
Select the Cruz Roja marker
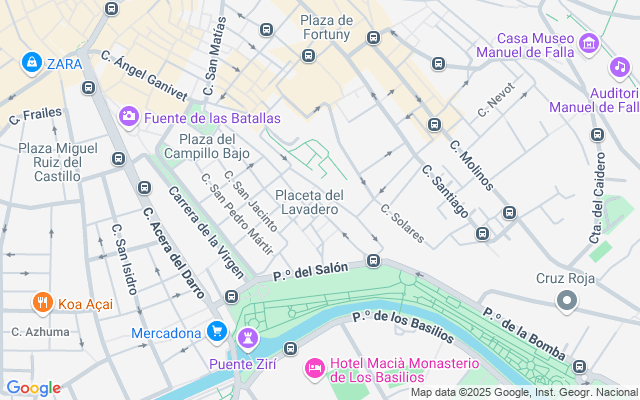tap(567, 300)
